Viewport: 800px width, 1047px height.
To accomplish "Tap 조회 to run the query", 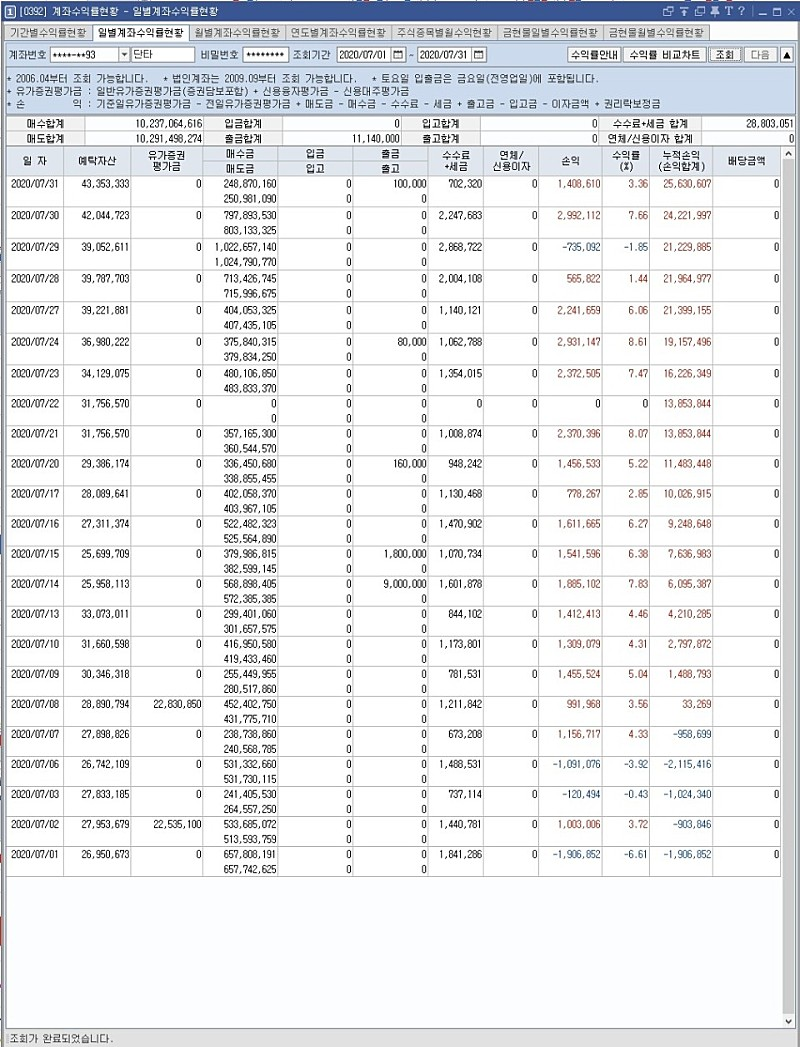I will pos(725,54).
